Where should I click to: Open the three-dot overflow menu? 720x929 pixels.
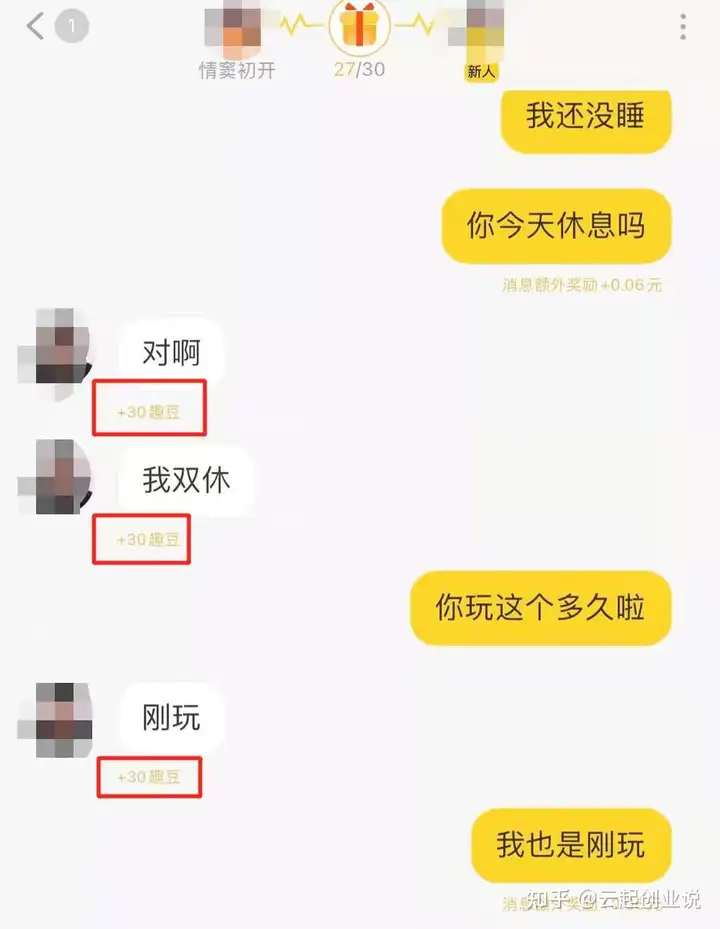683,27
